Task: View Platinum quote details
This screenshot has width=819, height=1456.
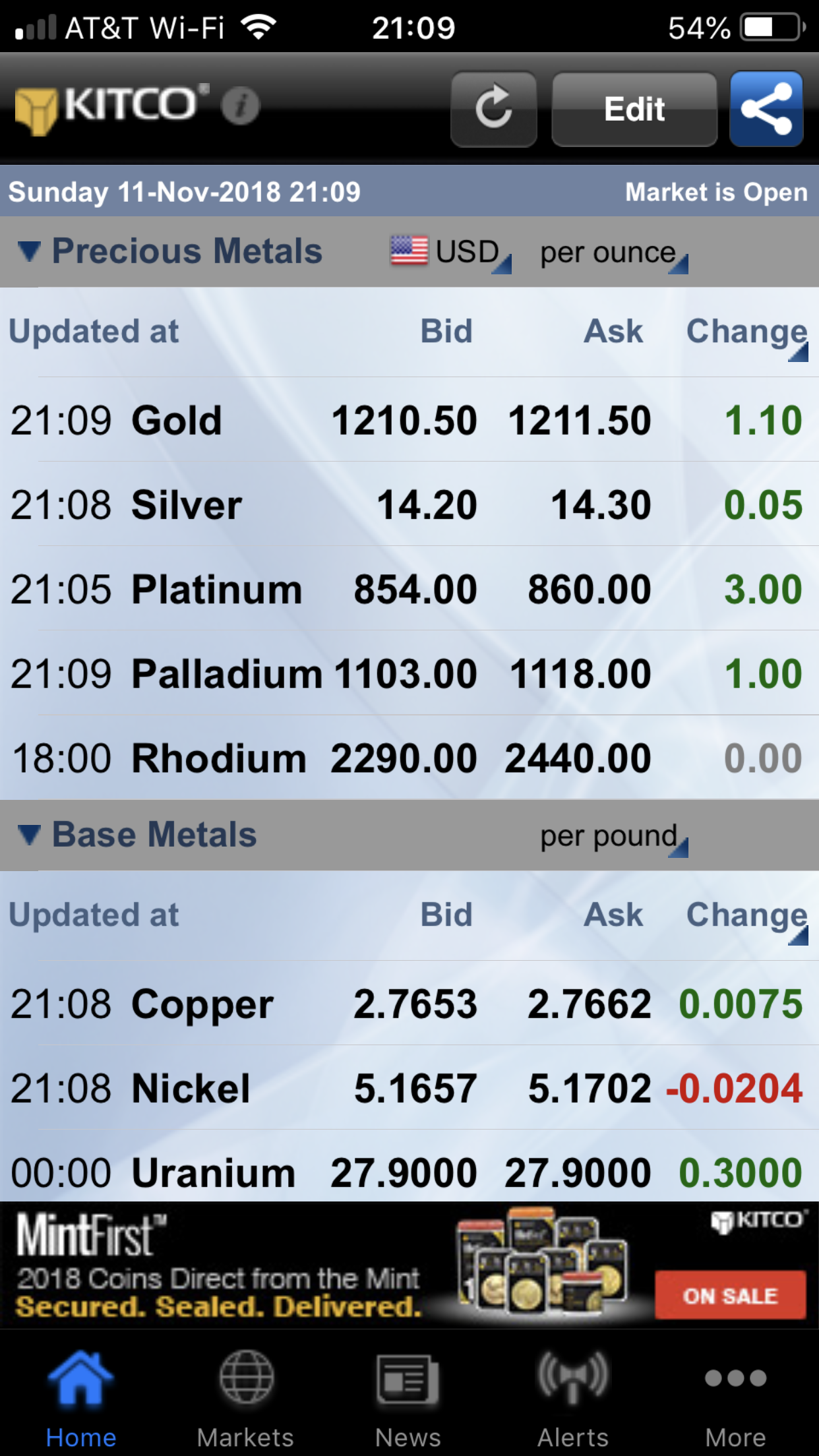Action: [x=409, y=589]
